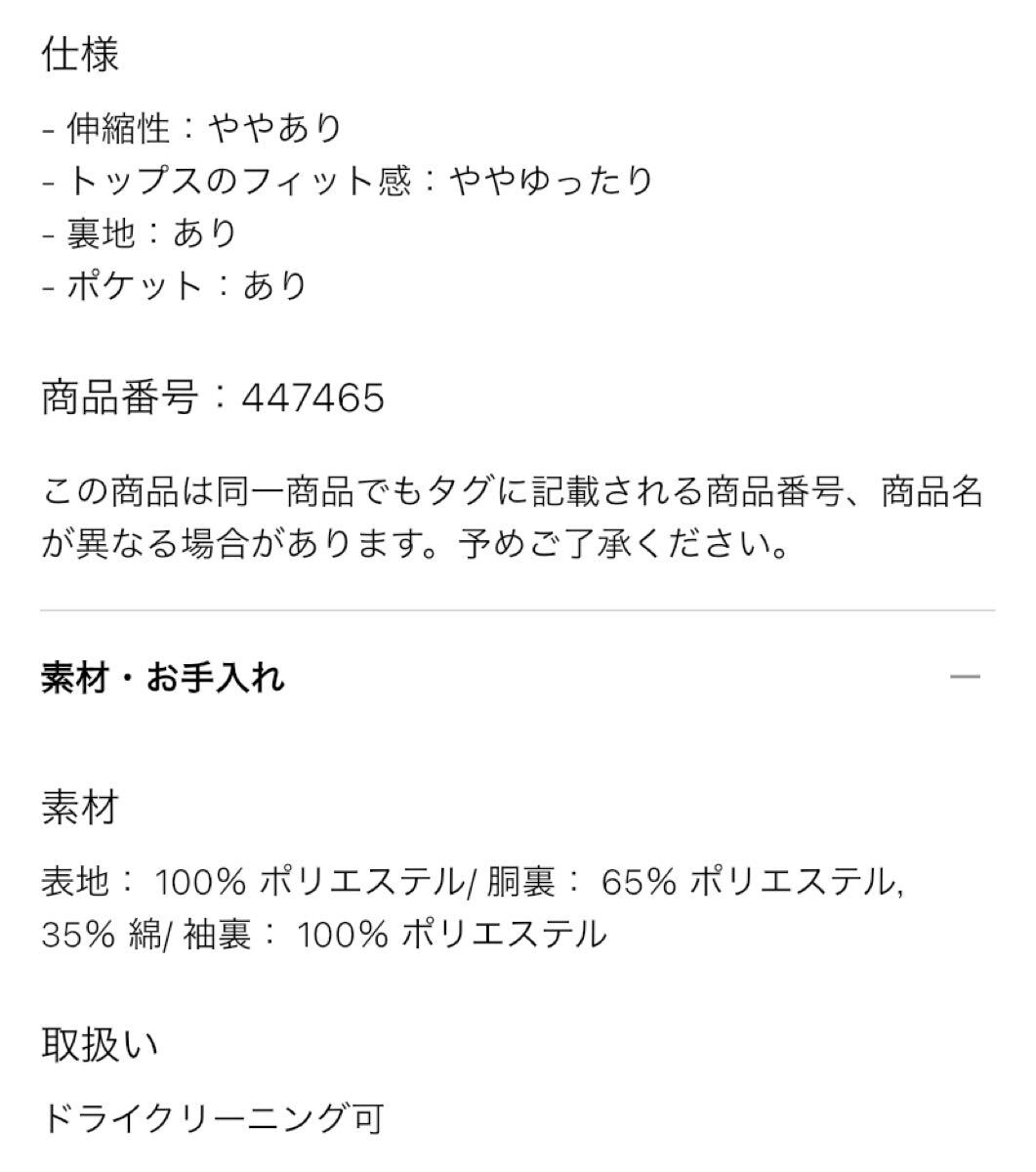Collapse the 素材・お手入れ section
The image size is (1036, 1172).
coord(964,677)
